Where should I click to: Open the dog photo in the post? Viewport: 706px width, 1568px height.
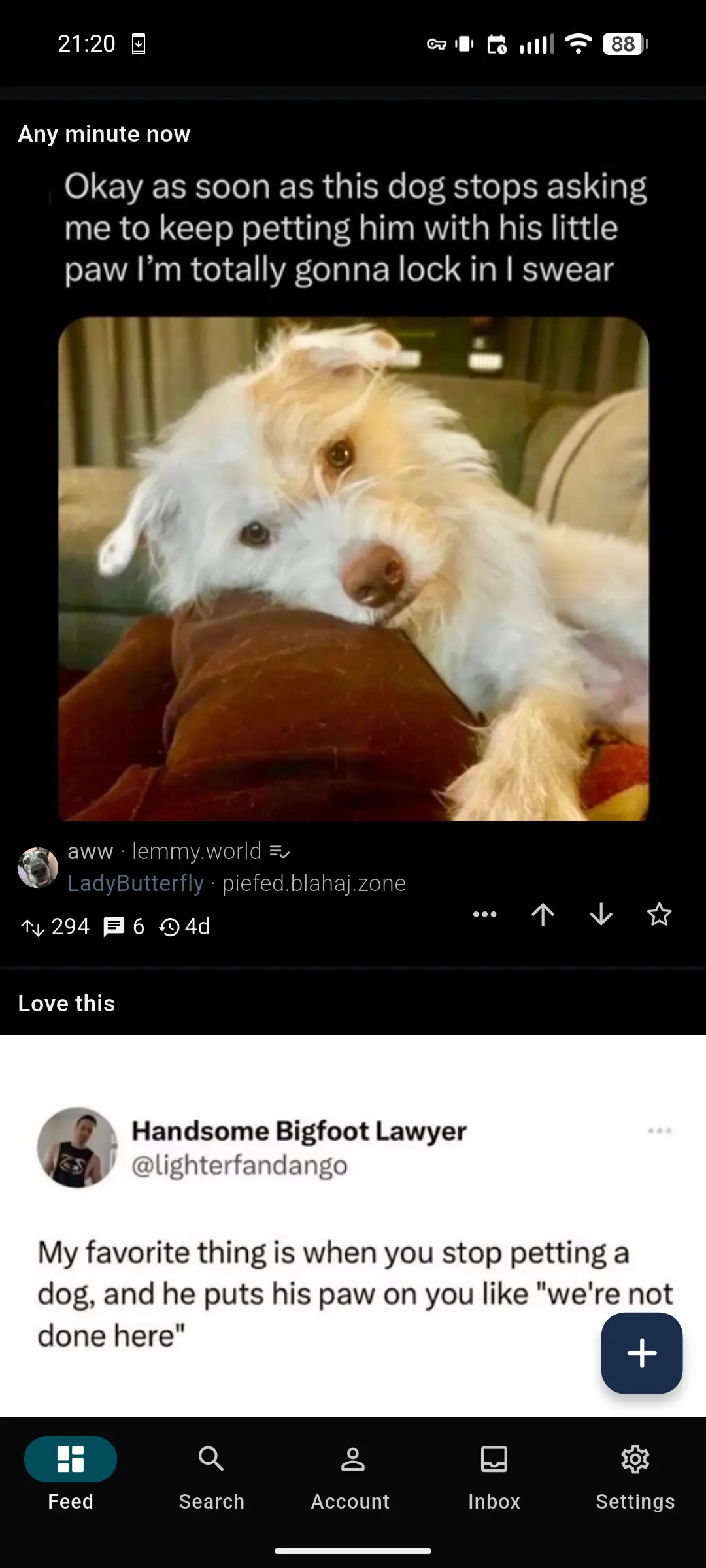(x=353, y=568)
